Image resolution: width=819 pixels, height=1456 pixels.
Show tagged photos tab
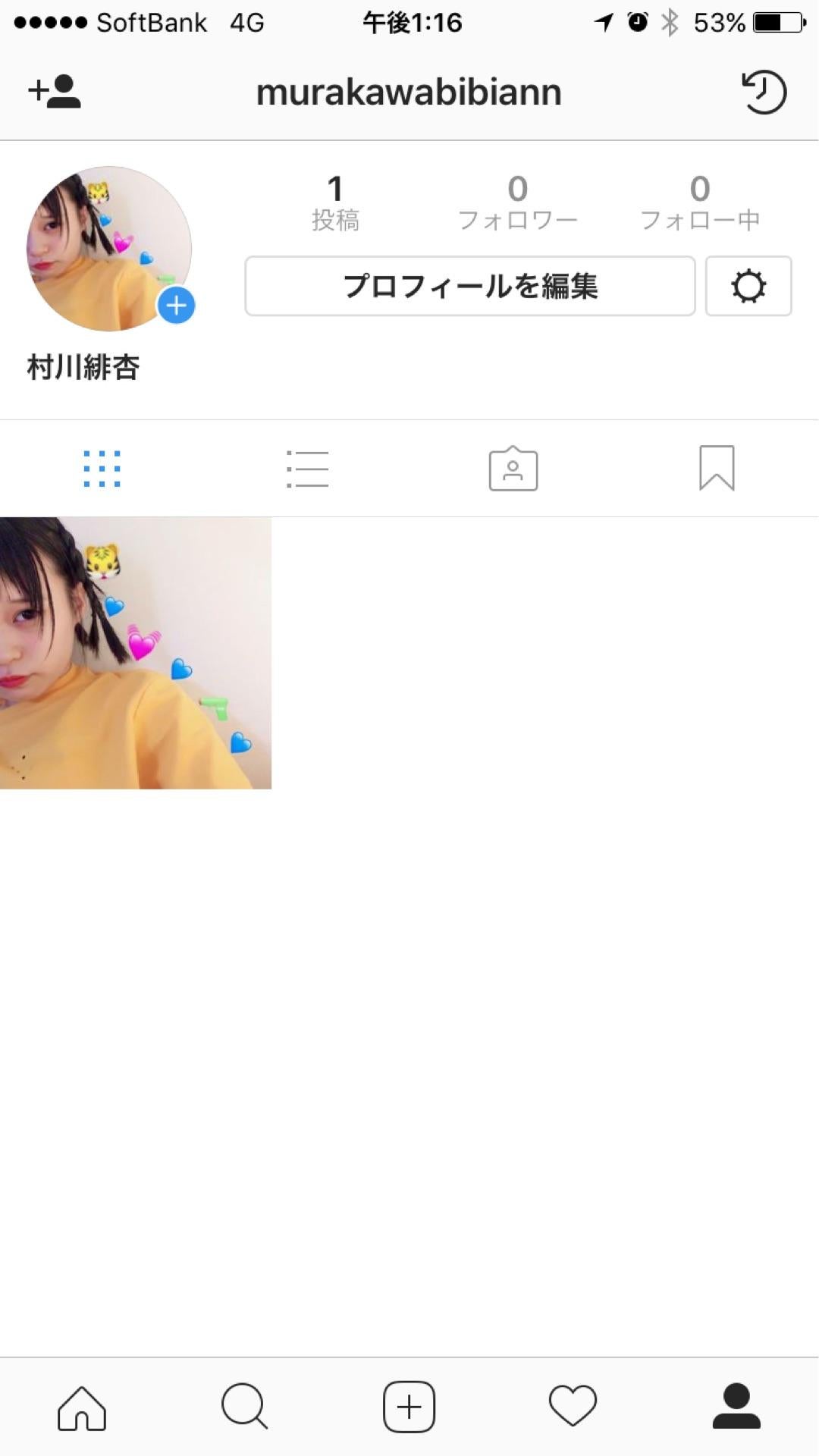tap(513, 469)
